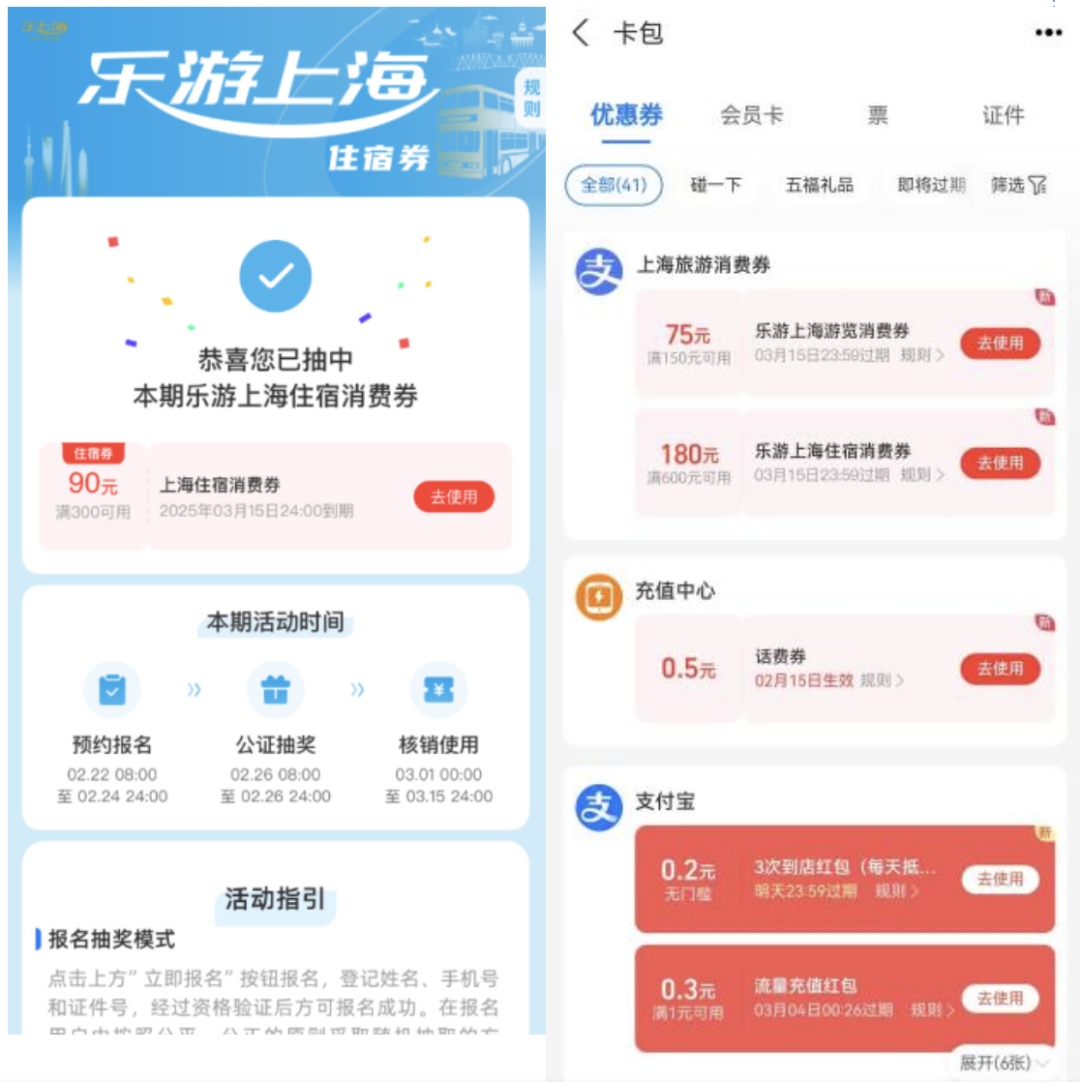Use the 90元 上海住宿消费券 coupon
1080x1082 pixels.
click(453, 497)
